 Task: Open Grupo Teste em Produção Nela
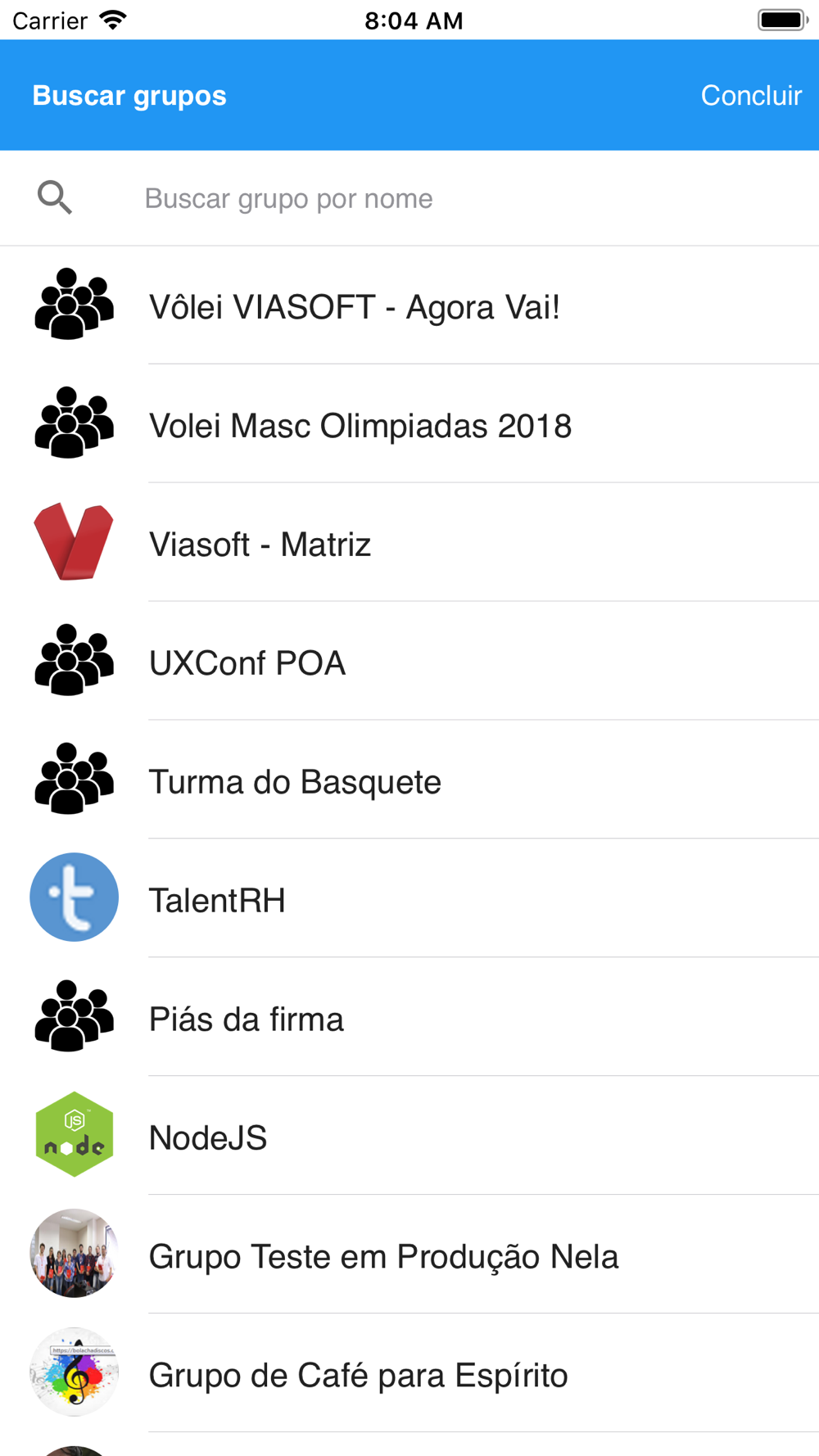[409, 1255]
